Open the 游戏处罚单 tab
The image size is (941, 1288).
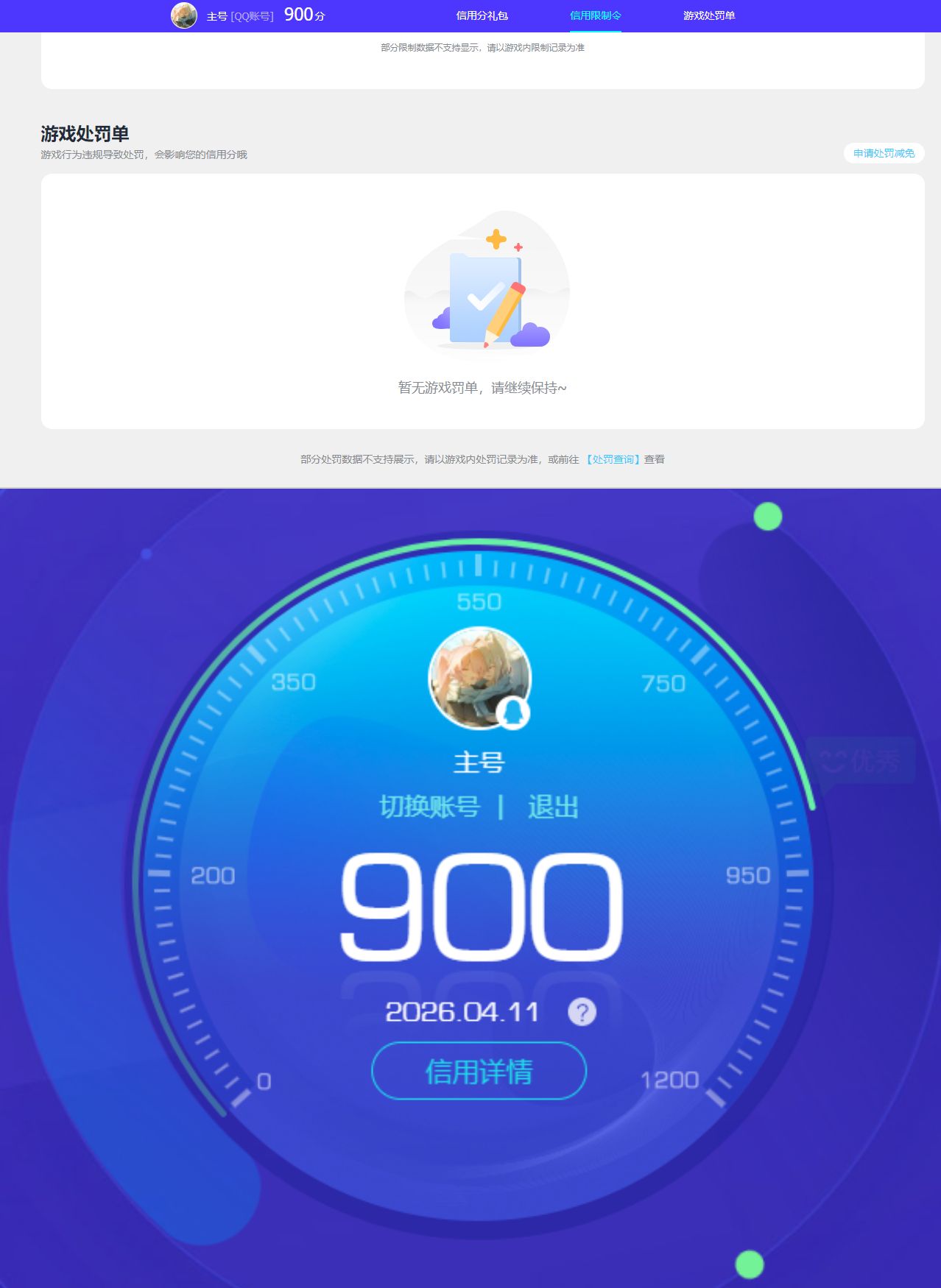[708, 15]
